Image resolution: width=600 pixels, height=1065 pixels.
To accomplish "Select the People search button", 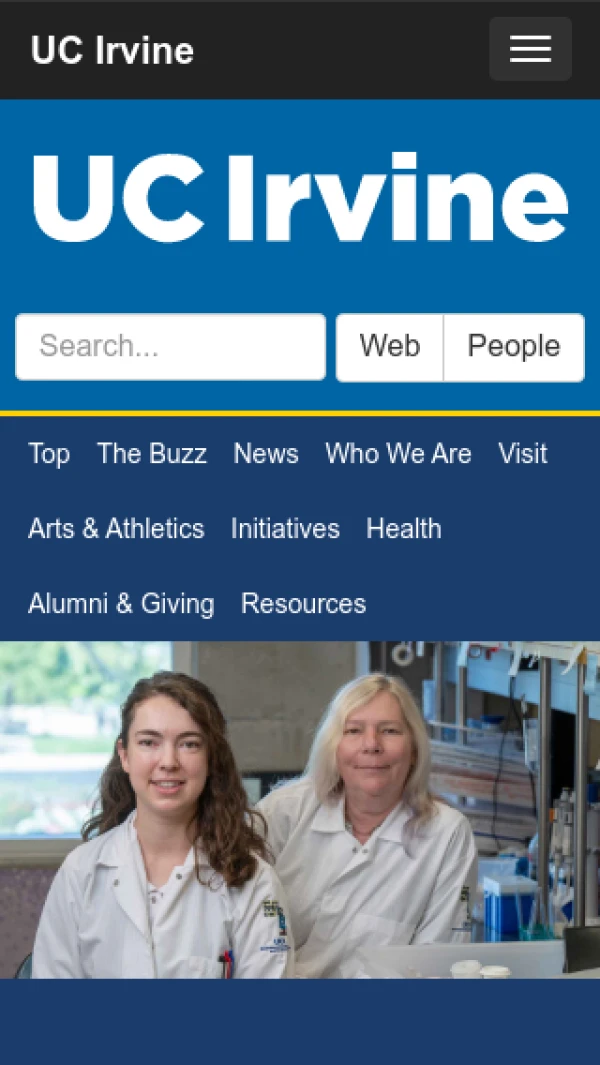I will [x=513, y=347].
